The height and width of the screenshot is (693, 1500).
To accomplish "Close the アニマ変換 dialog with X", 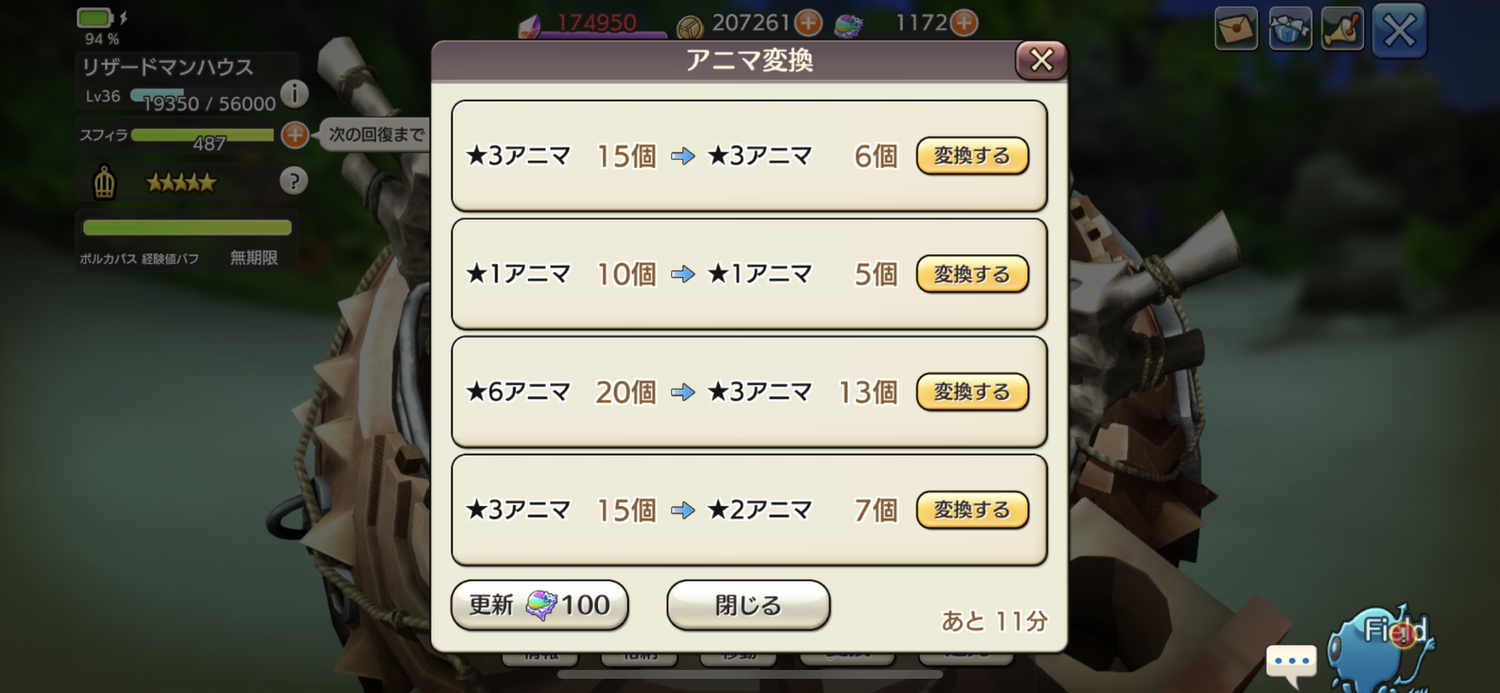I will click(1041, 61).
